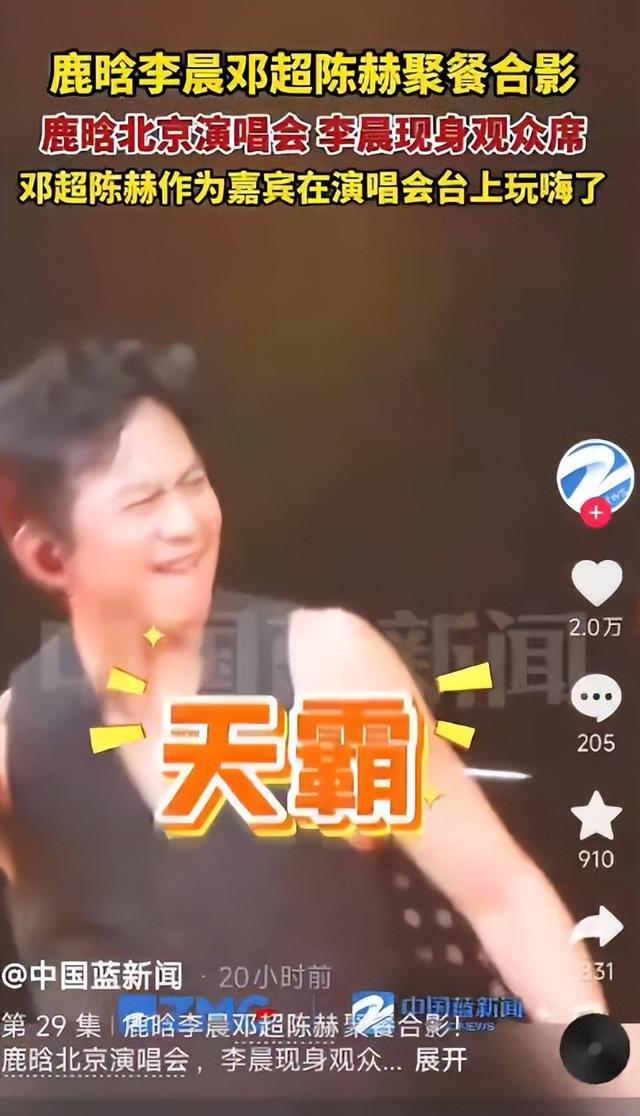Follow the account via red plus
The width and height of the screenshot is (640, 1116).
tap(596, 514)
